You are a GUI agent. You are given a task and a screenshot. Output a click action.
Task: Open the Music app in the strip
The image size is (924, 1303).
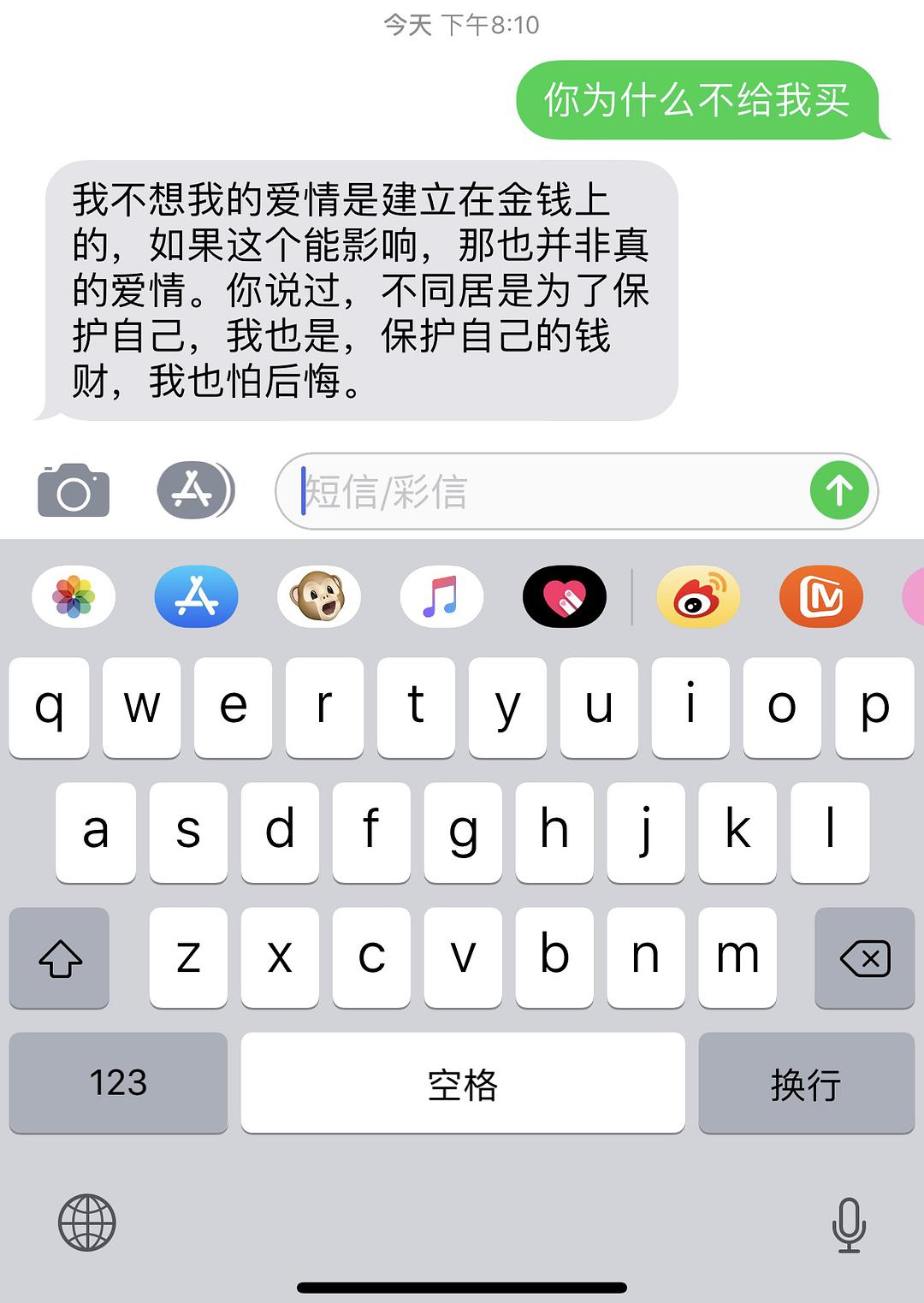tap(441, 596)
